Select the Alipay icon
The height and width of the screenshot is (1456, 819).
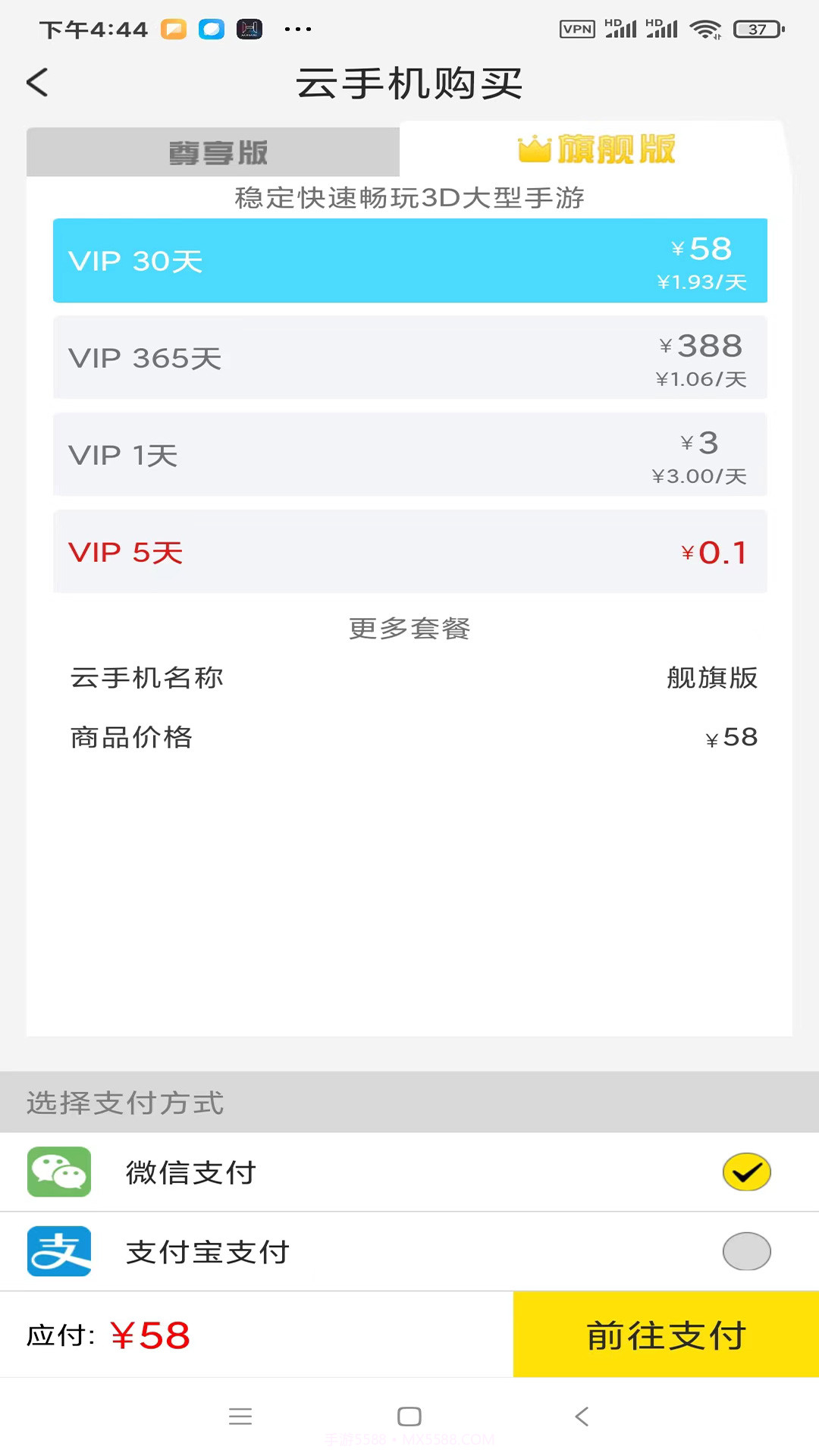pyautogui.click(x=58, y=1251)
